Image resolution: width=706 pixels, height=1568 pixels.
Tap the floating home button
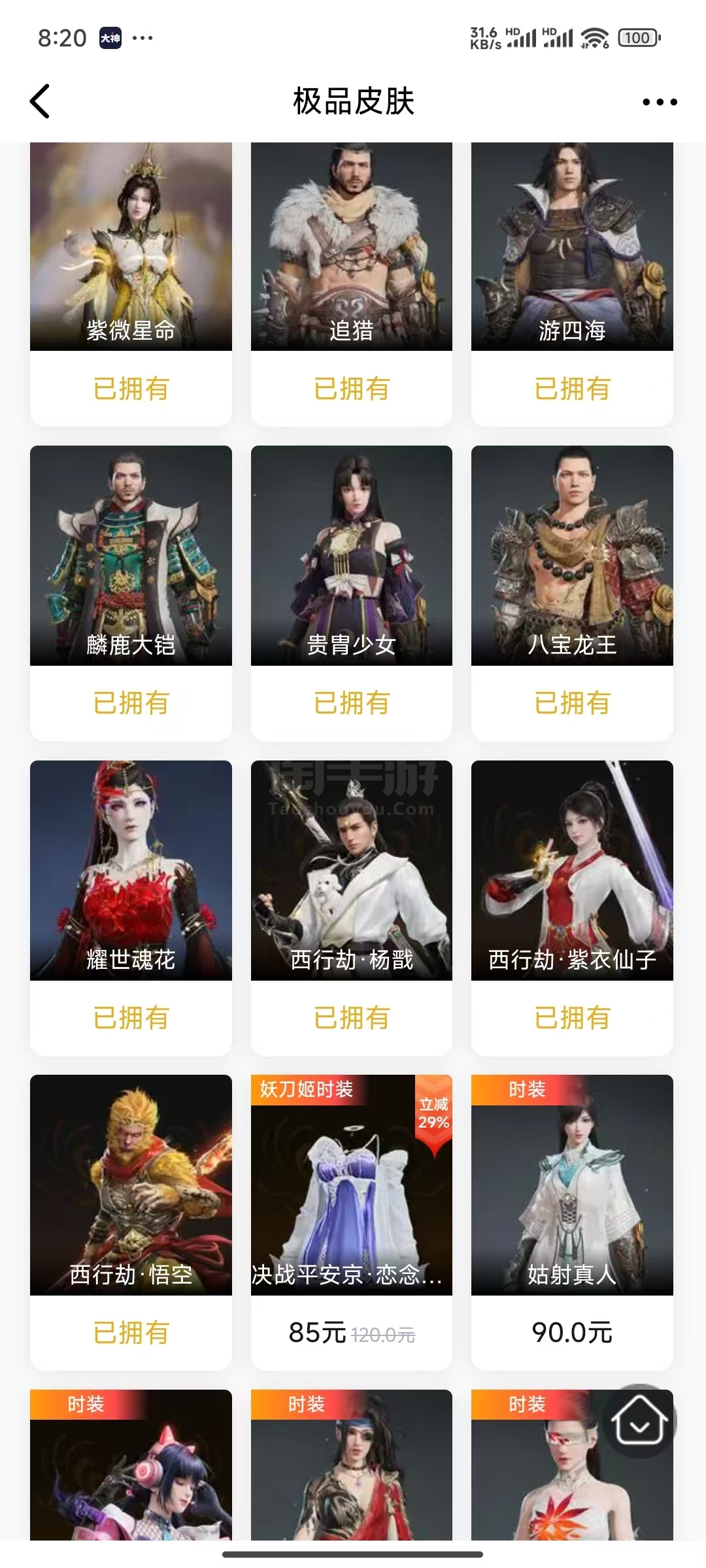639,1422
